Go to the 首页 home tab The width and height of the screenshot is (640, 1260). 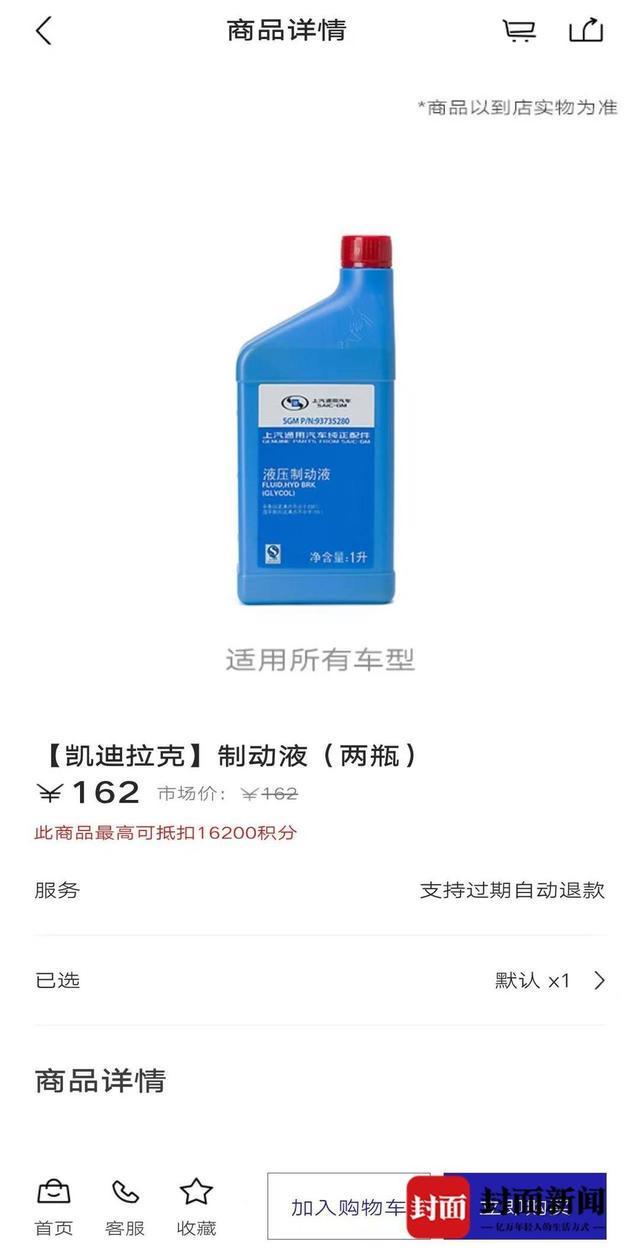(x=54, y=1206)
